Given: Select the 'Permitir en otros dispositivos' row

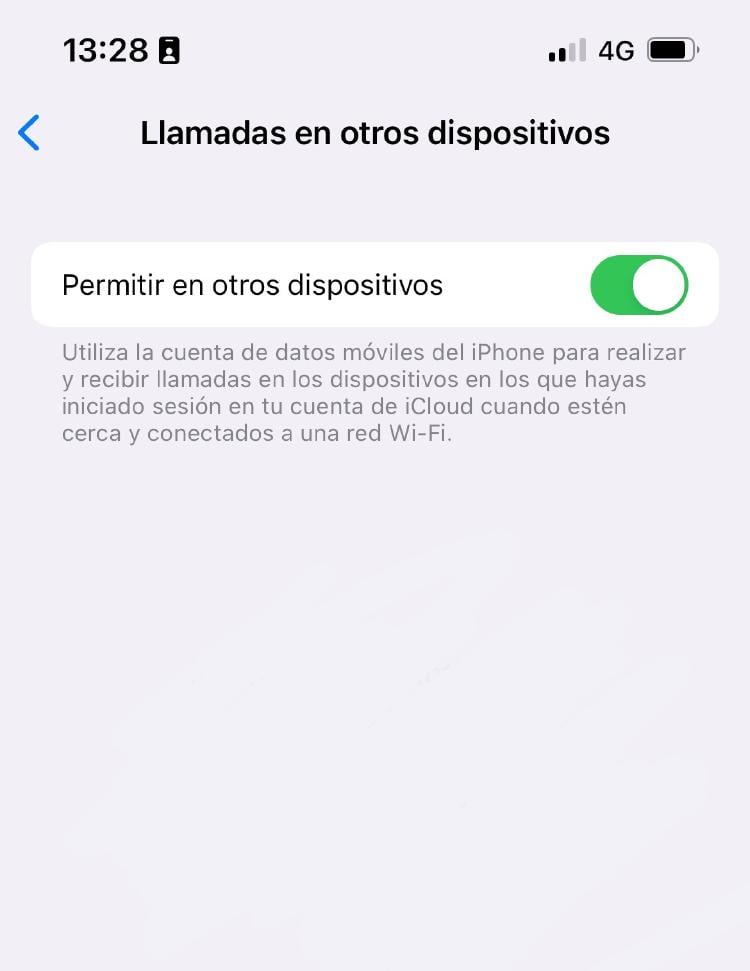Looking at the screenshot, I should [375, 284].
